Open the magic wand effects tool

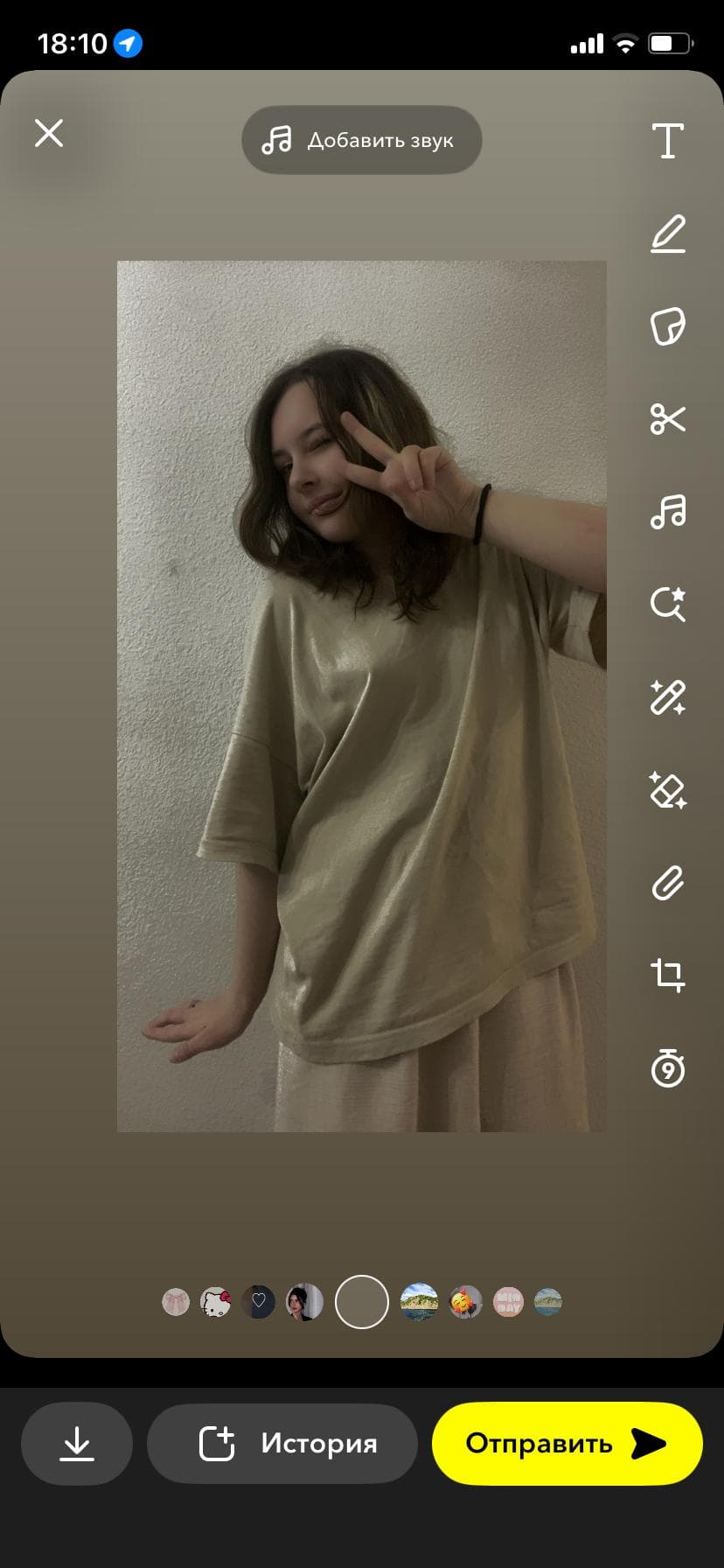668,697
